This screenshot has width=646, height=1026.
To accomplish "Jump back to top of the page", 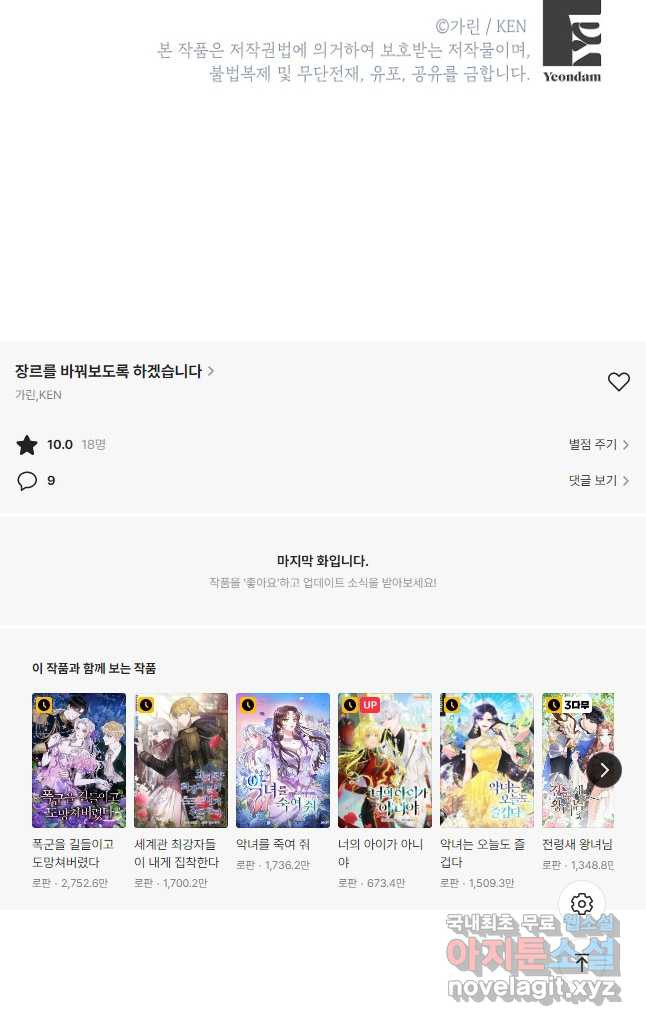I will point(582,963).
